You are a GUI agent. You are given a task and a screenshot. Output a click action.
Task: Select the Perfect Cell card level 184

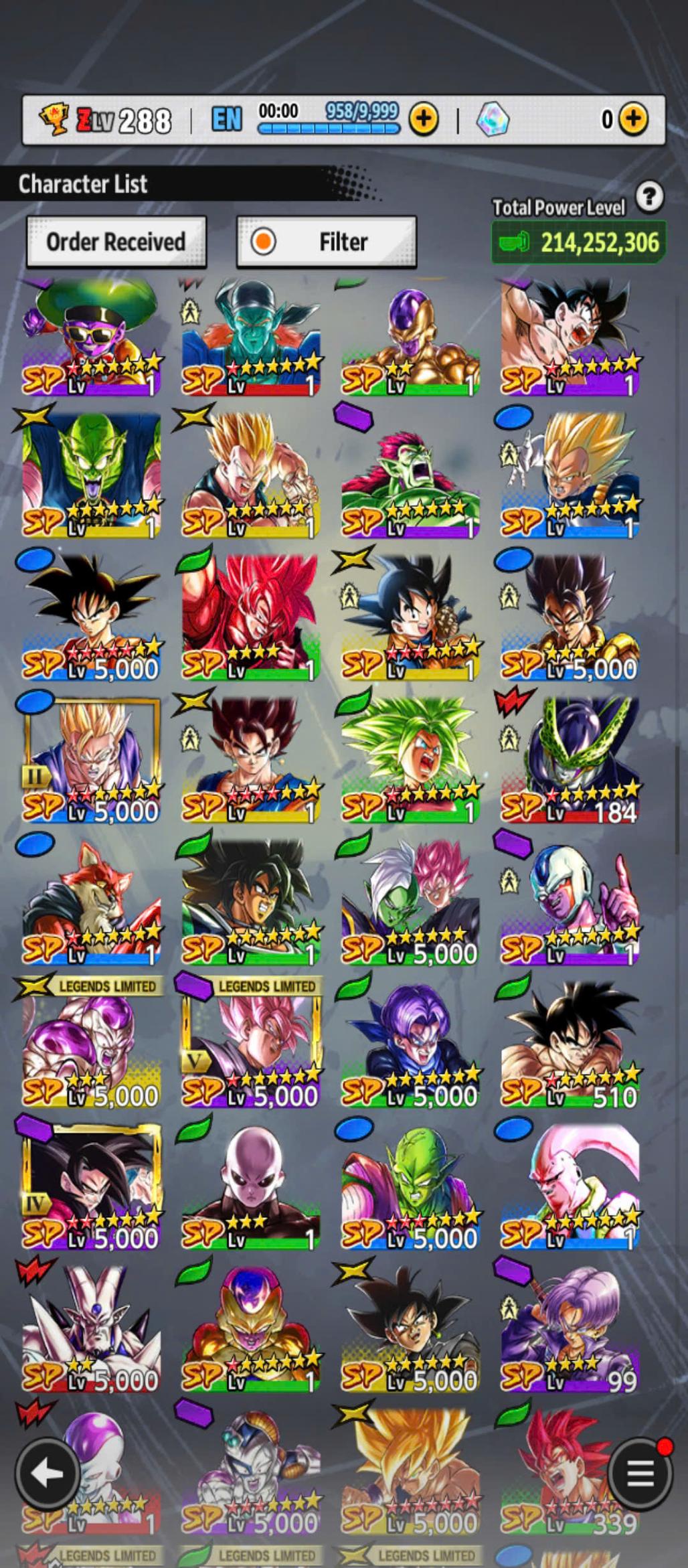(569, 760)
